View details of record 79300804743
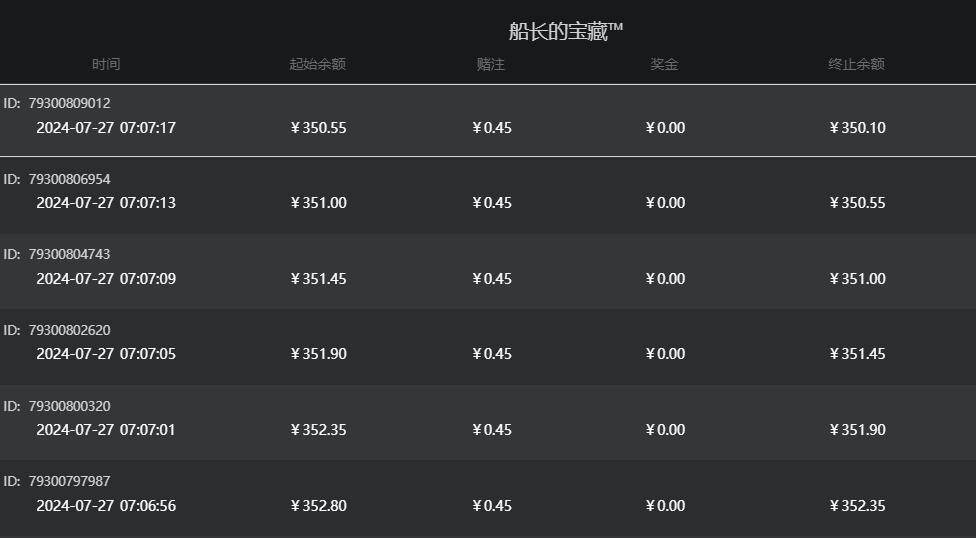This screenshot has height=538, width=976. click(x=488, y=271)
